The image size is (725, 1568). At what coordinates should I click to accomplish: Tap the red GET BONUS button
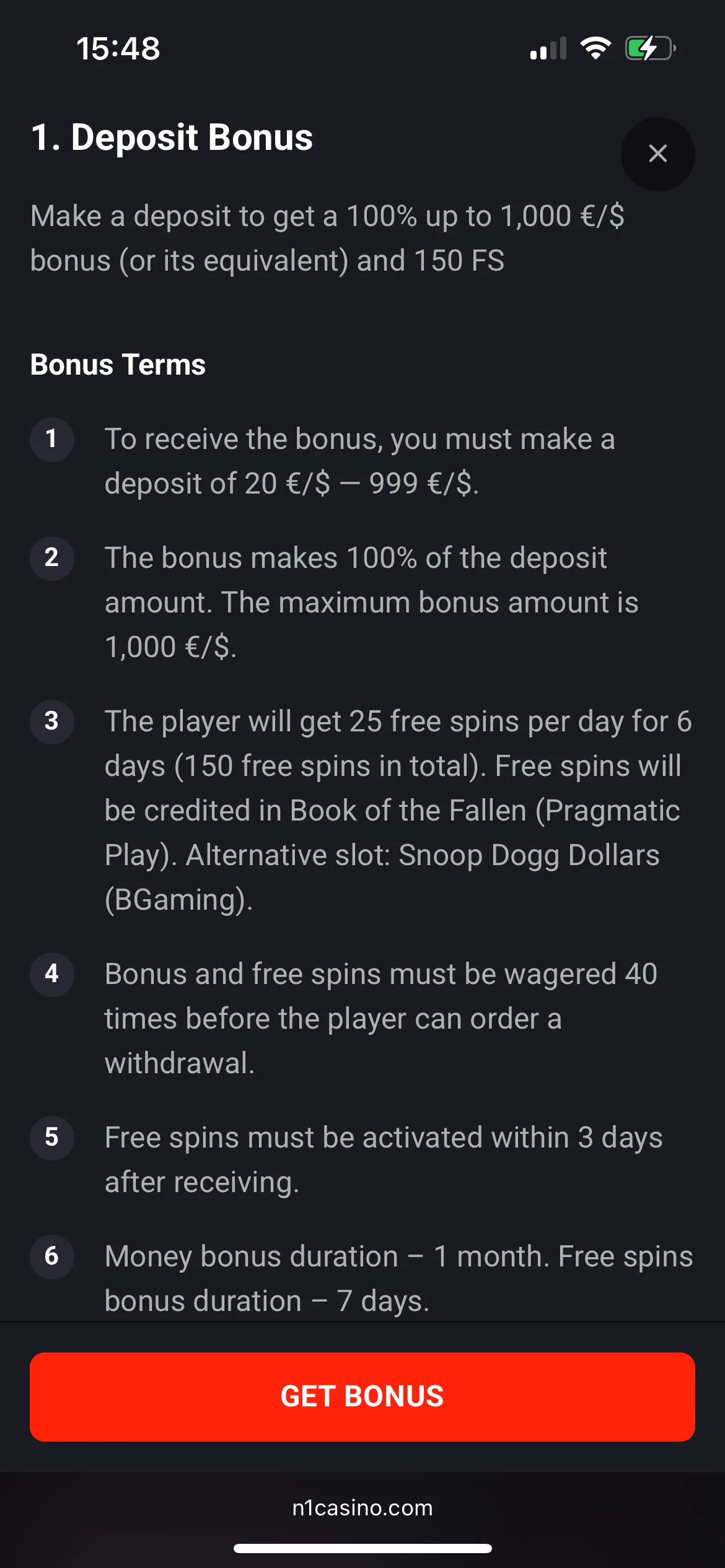pos(362,1396)
